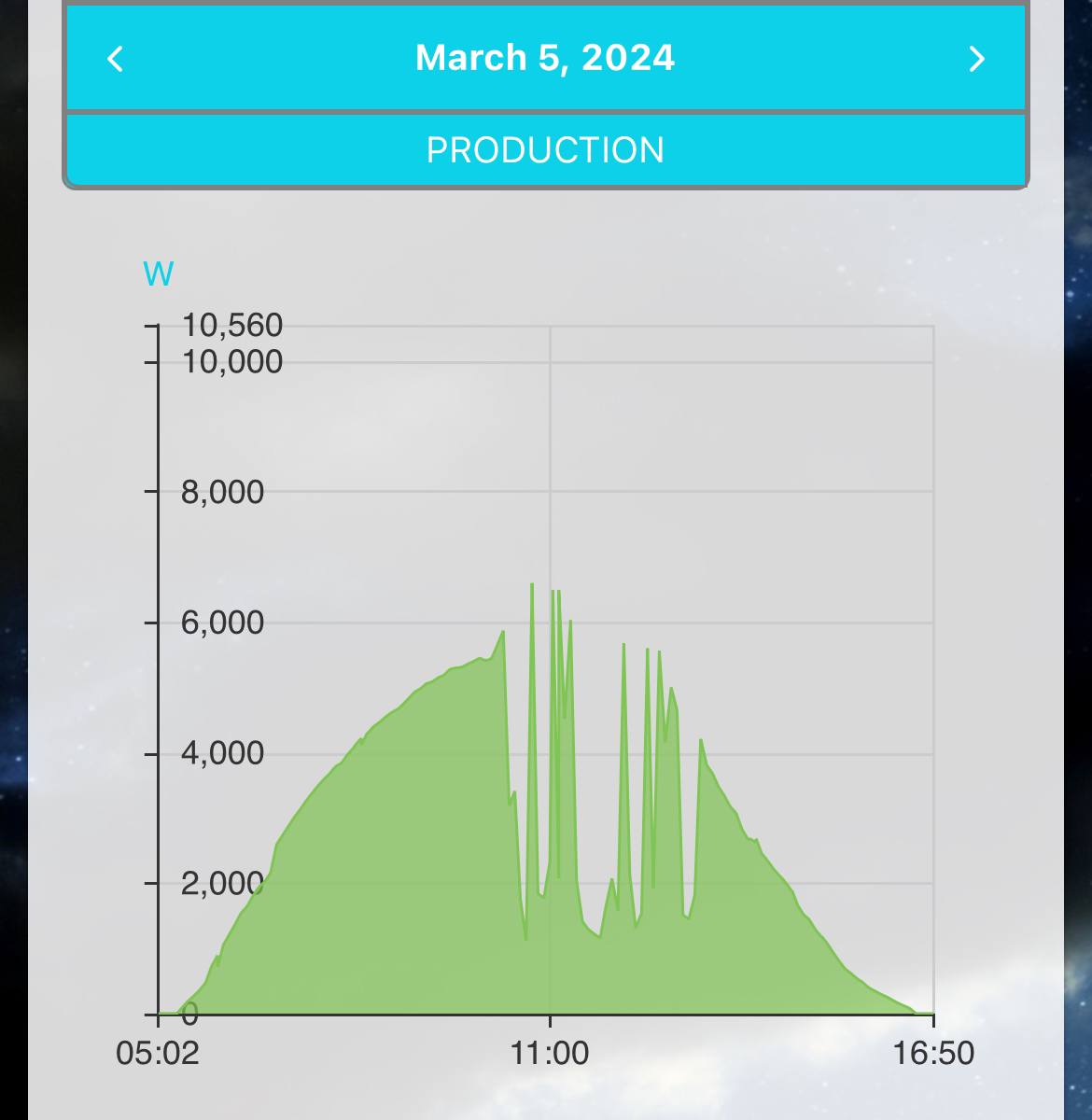Image resolution: width=1092 pixels, height=1120 pixels.
Task: Tap the PRODUCTION button
Action: [x=545, y=150]
